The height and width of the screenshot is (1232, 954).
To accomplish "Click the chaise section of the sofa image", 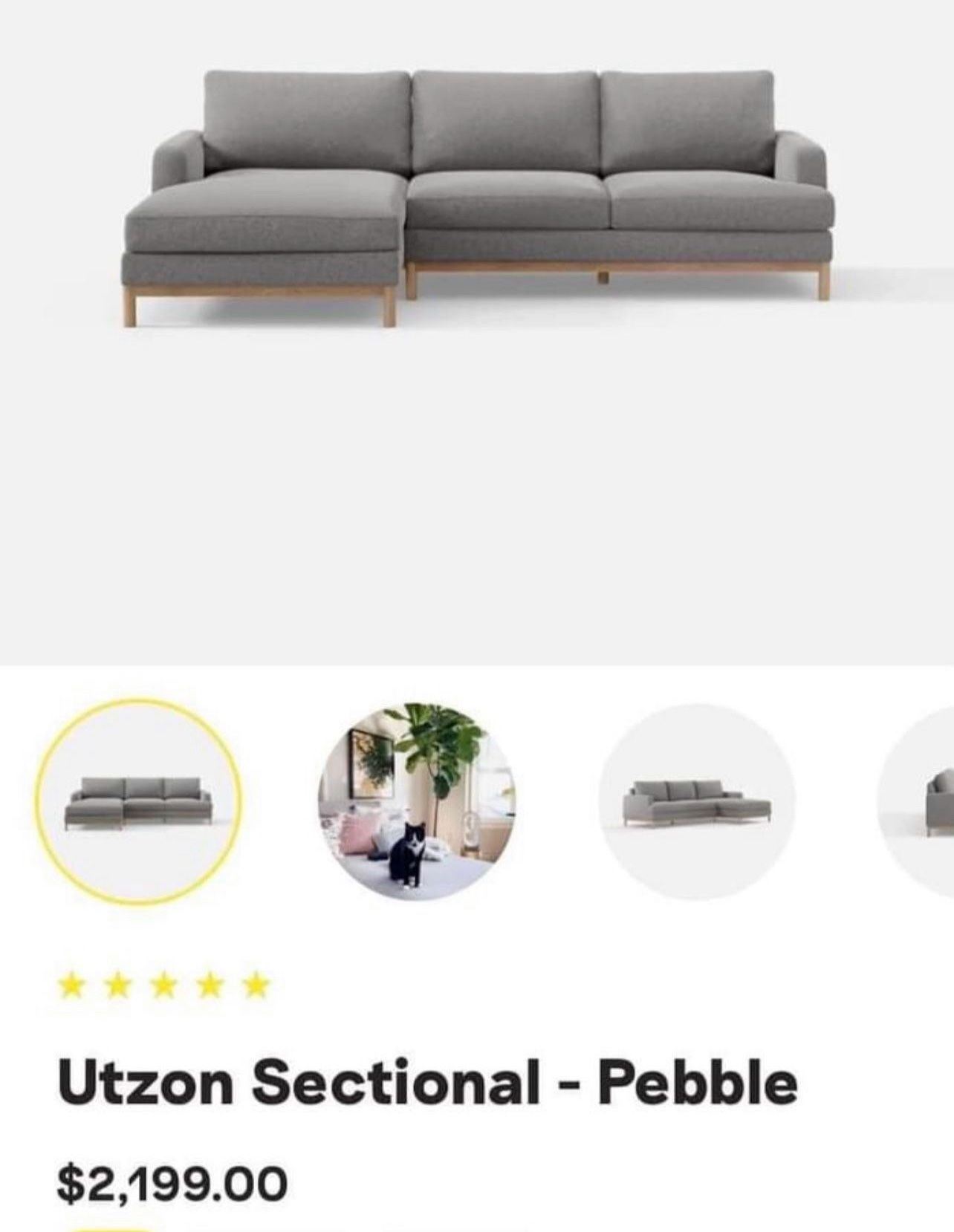I will pyautogui.click(x=260, y=223).
